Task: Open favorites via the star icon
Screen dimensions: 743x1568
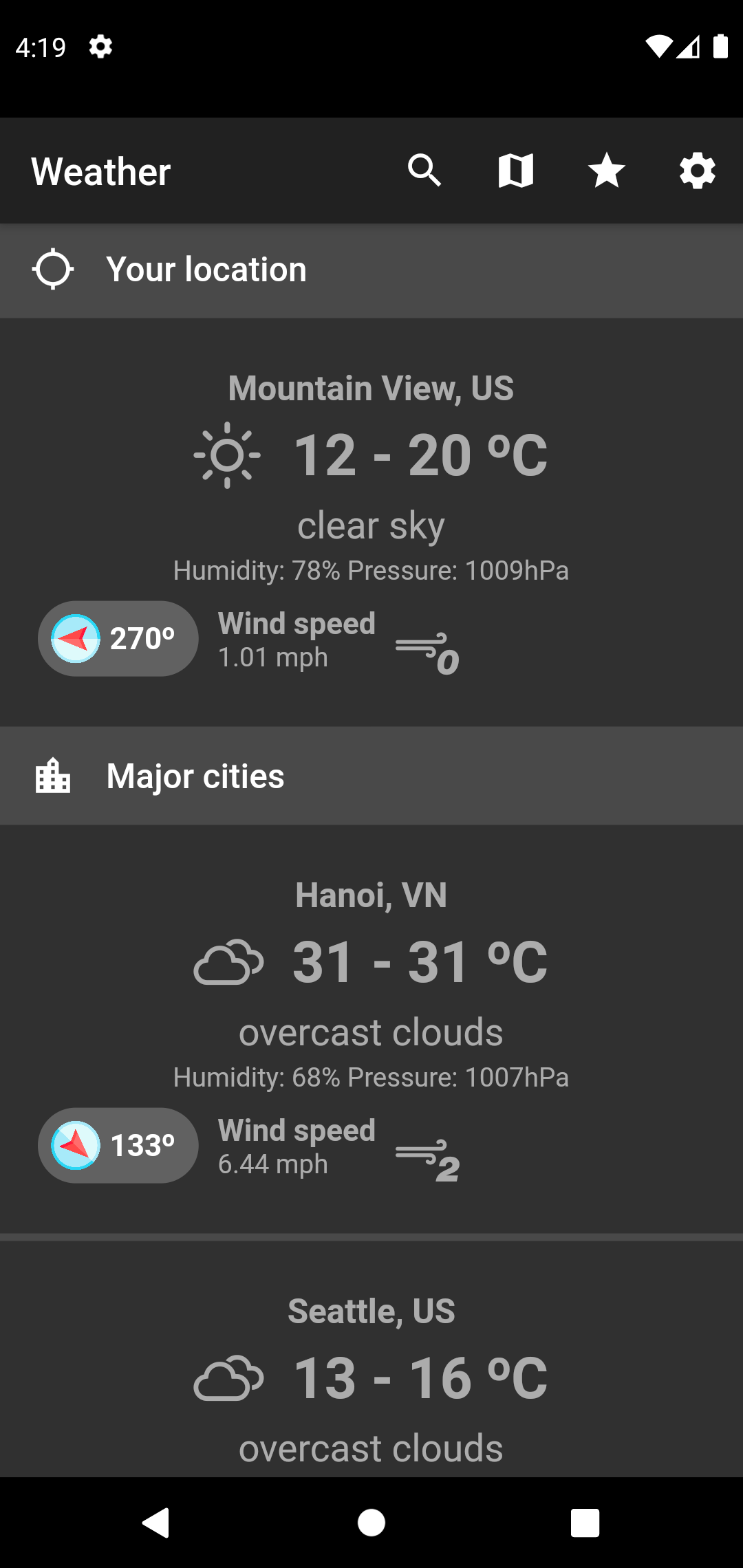Action: click(606, 171)
